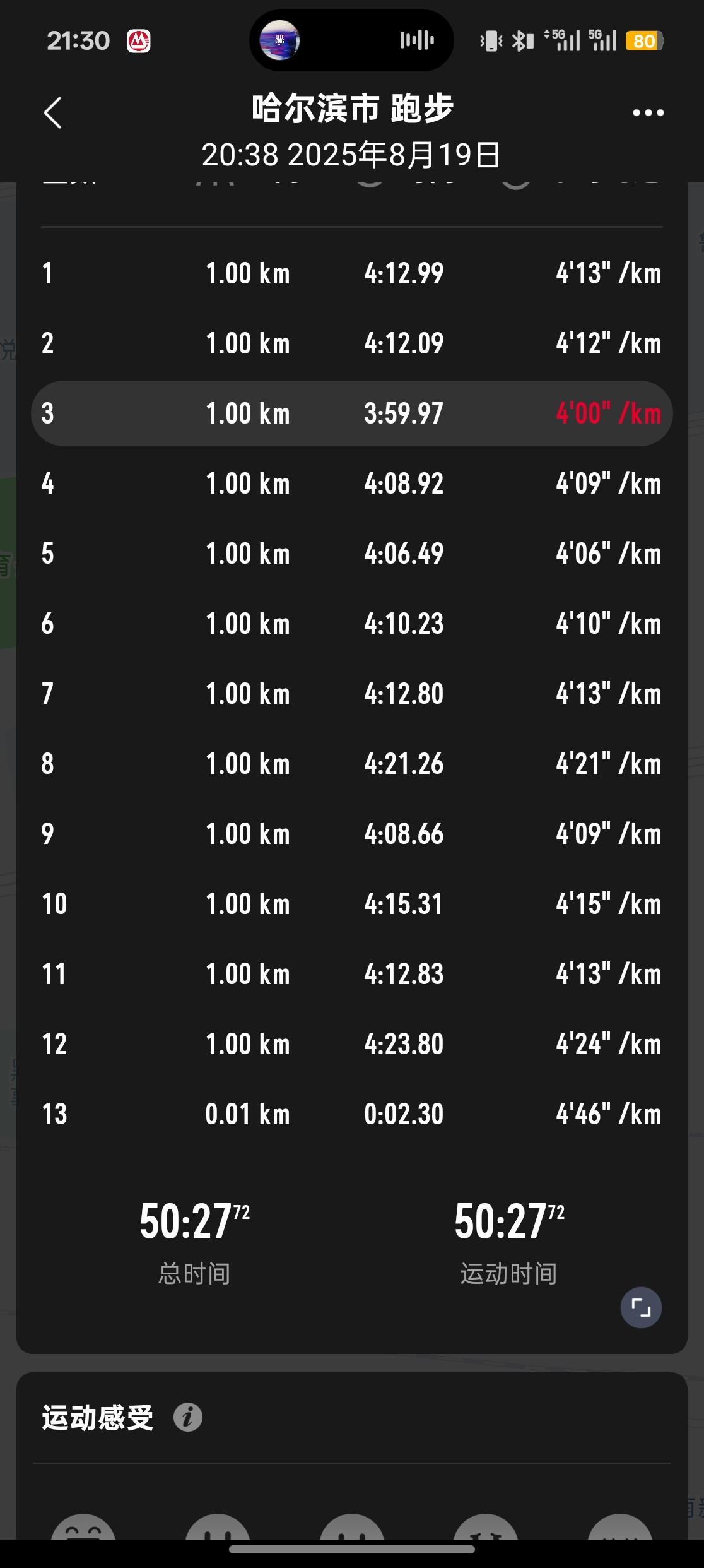Select lap 3 with 4'00" pace
Viewport: 704px width, 1568px height.
tap(351, 413)
